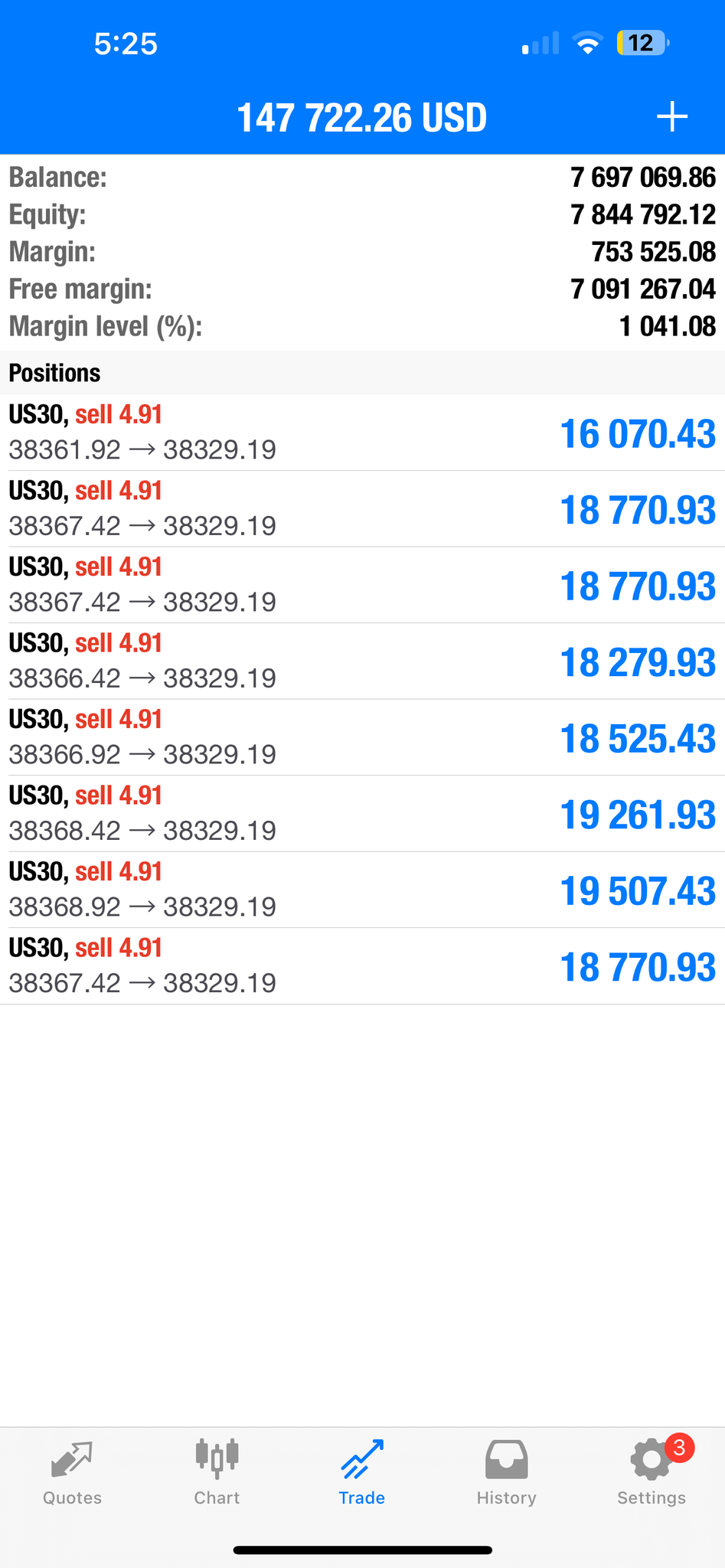View US30 position opened at 38366.92
Screen dimensions: 725x1568
[362, 737]
